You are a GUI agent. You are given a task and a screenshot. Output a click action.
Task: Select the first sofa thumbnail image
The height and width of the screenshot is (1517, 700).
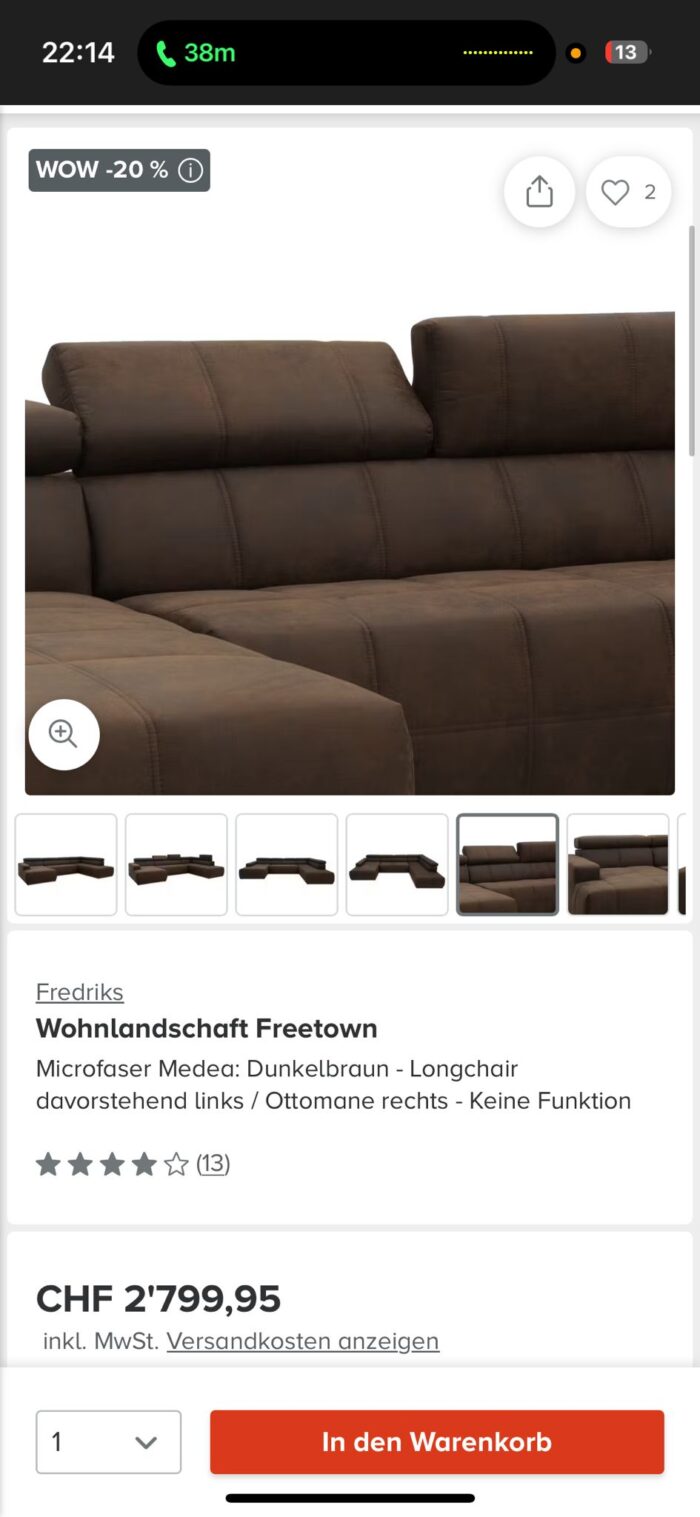(66, 865)
